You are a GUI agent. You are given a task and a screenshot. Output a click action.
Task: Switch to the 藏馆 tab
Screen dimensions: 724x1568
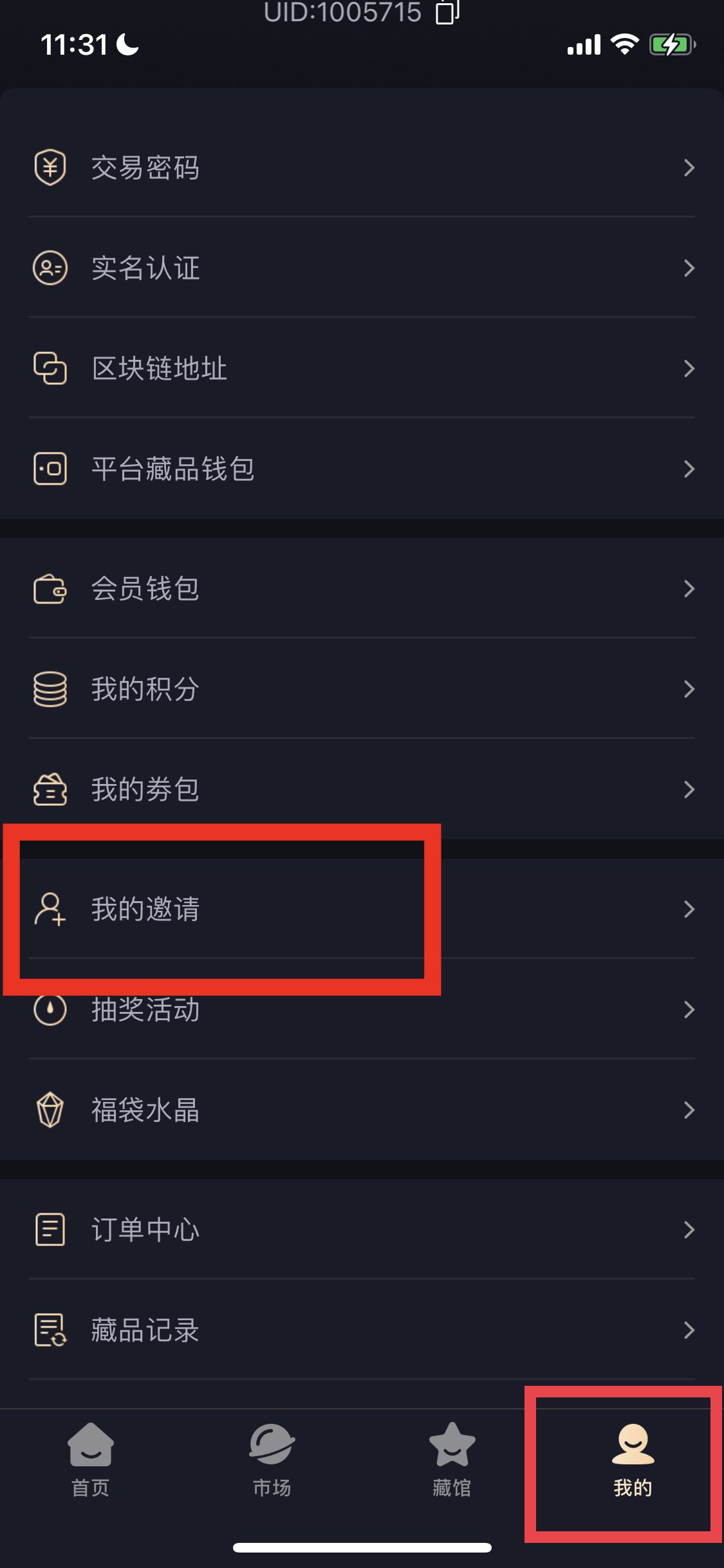[452, 1460]
